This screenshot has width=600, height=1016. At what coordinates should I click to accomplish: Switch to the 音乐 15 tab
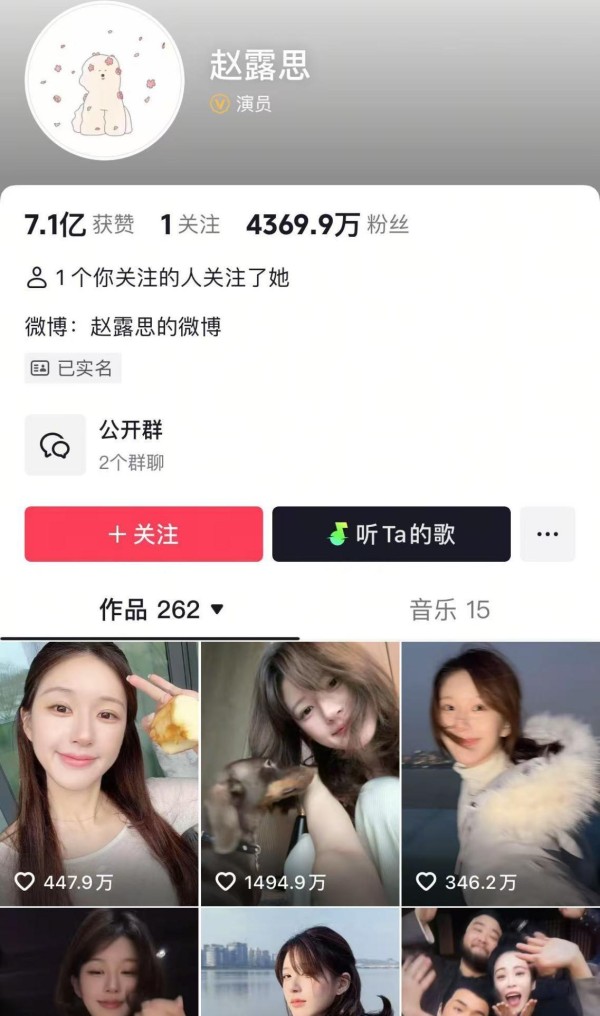tap(450, 610)
